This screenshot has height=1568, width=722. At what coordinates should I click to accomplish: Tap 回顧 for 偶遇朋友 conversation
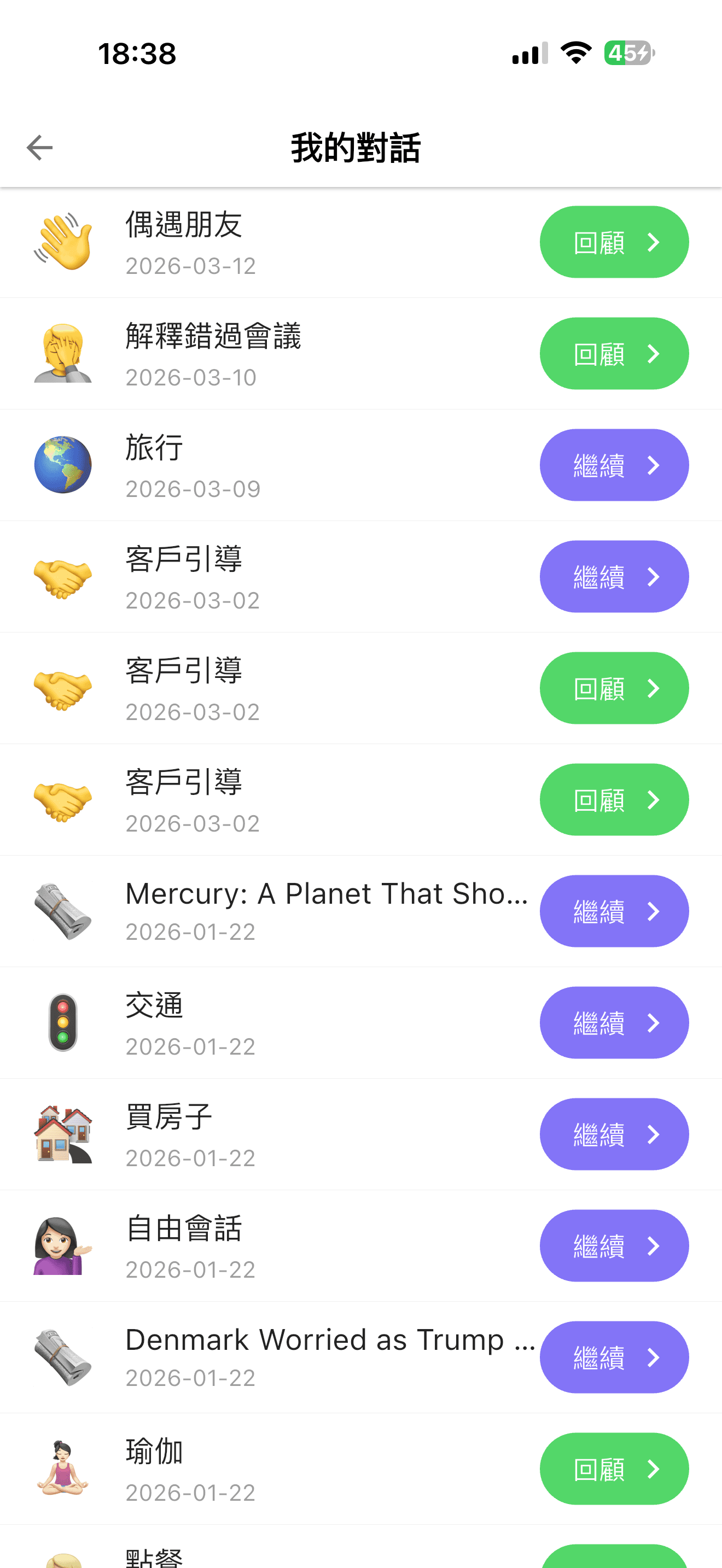614,242
